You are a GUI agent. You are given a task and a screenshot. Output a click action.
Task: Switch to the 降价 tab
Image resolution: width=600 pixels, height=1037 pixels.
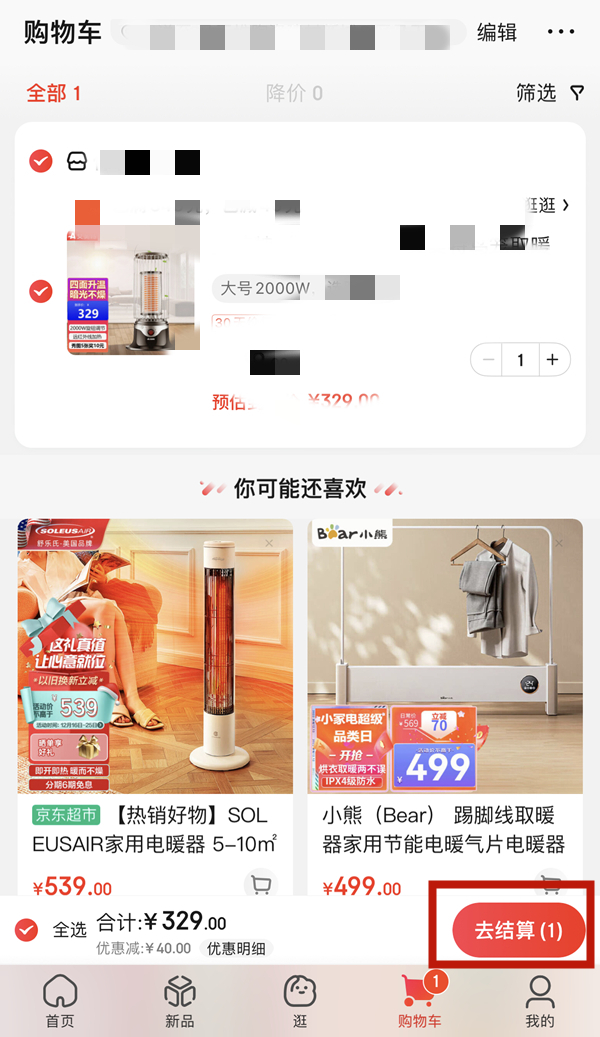click(294, 93)
